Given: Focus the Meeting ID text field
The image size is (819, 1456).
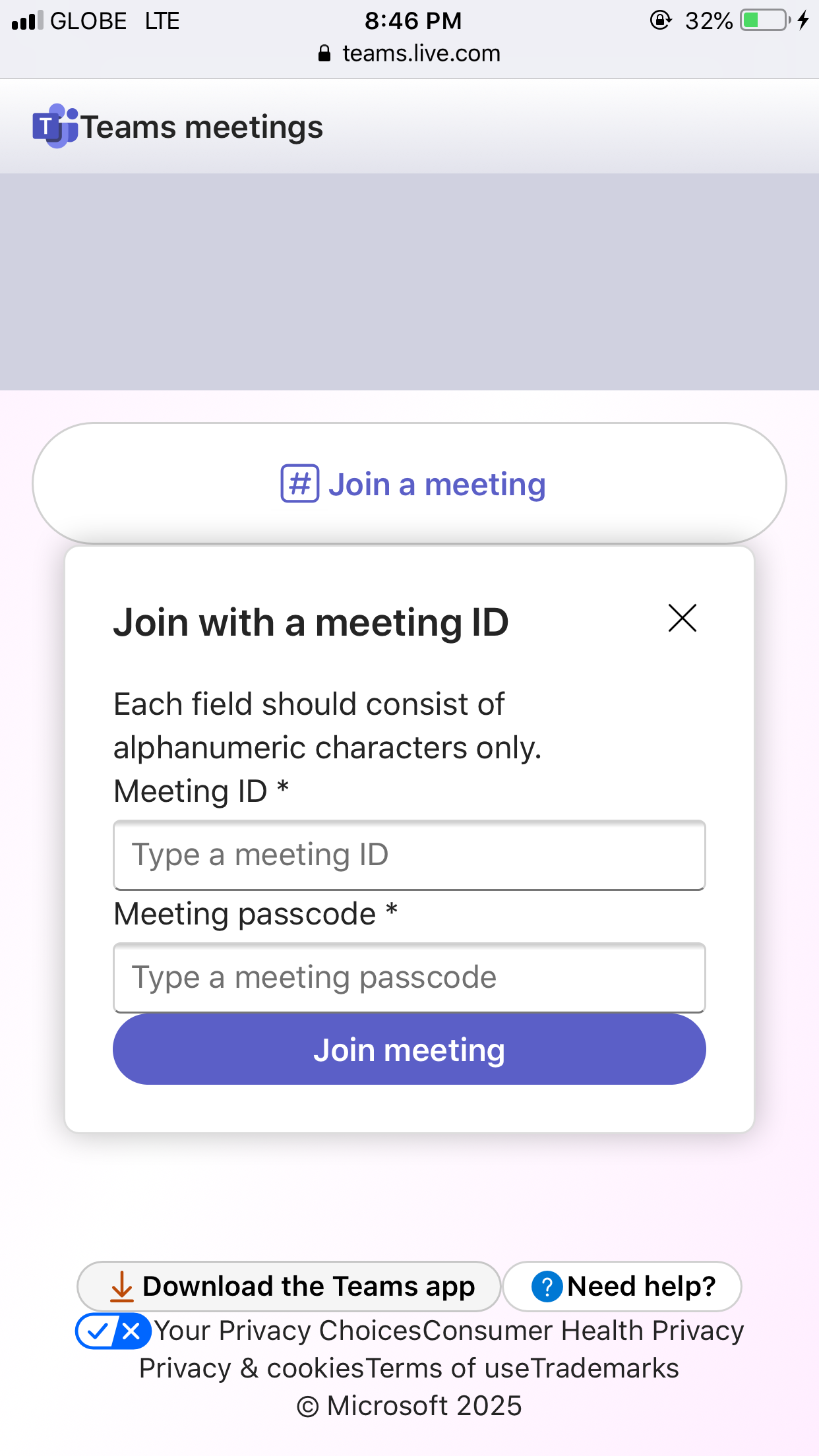Looking at the screenshot, I should tap(409, 855).
